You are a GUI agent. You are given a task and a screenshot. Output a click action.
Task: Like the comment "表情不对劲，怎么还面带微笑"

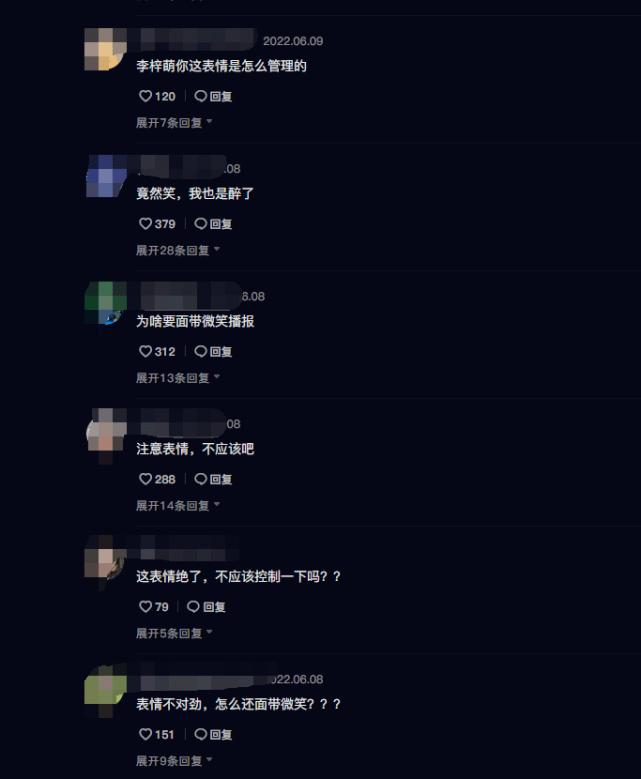click(x=146, y=735)
